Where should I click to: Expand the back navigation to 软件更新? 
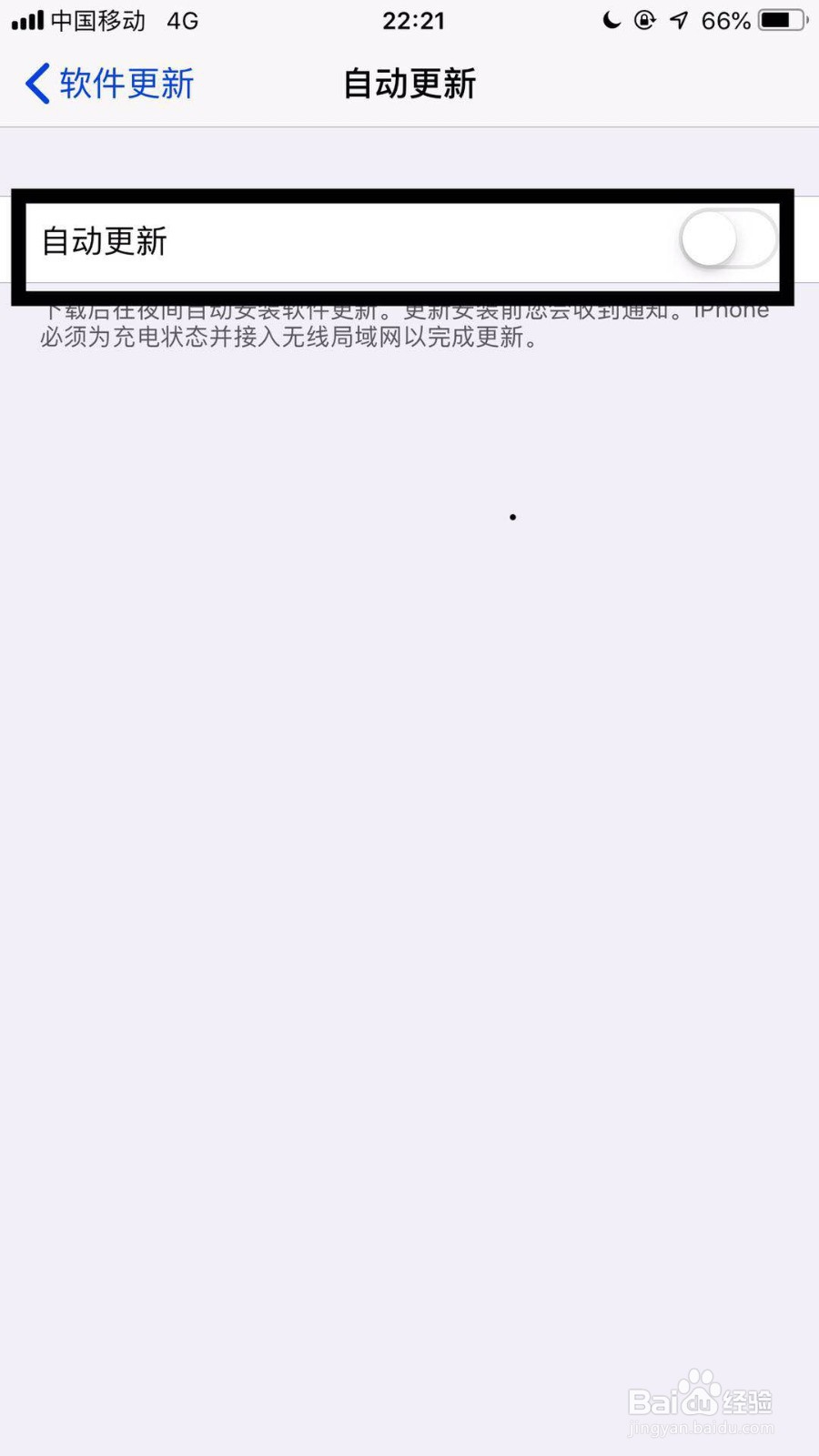click(x=107, y=83)
